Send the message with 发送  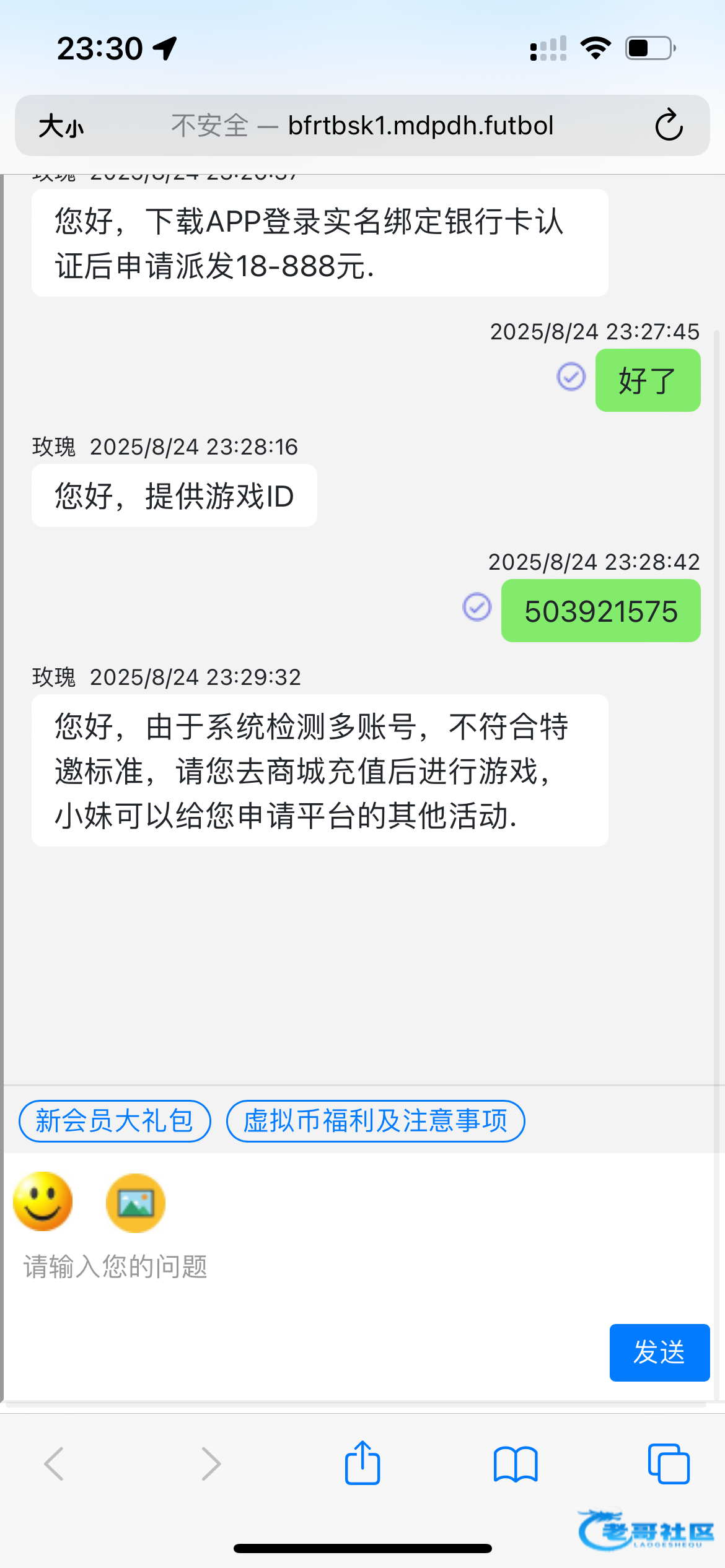click(x=659, y=1352)
